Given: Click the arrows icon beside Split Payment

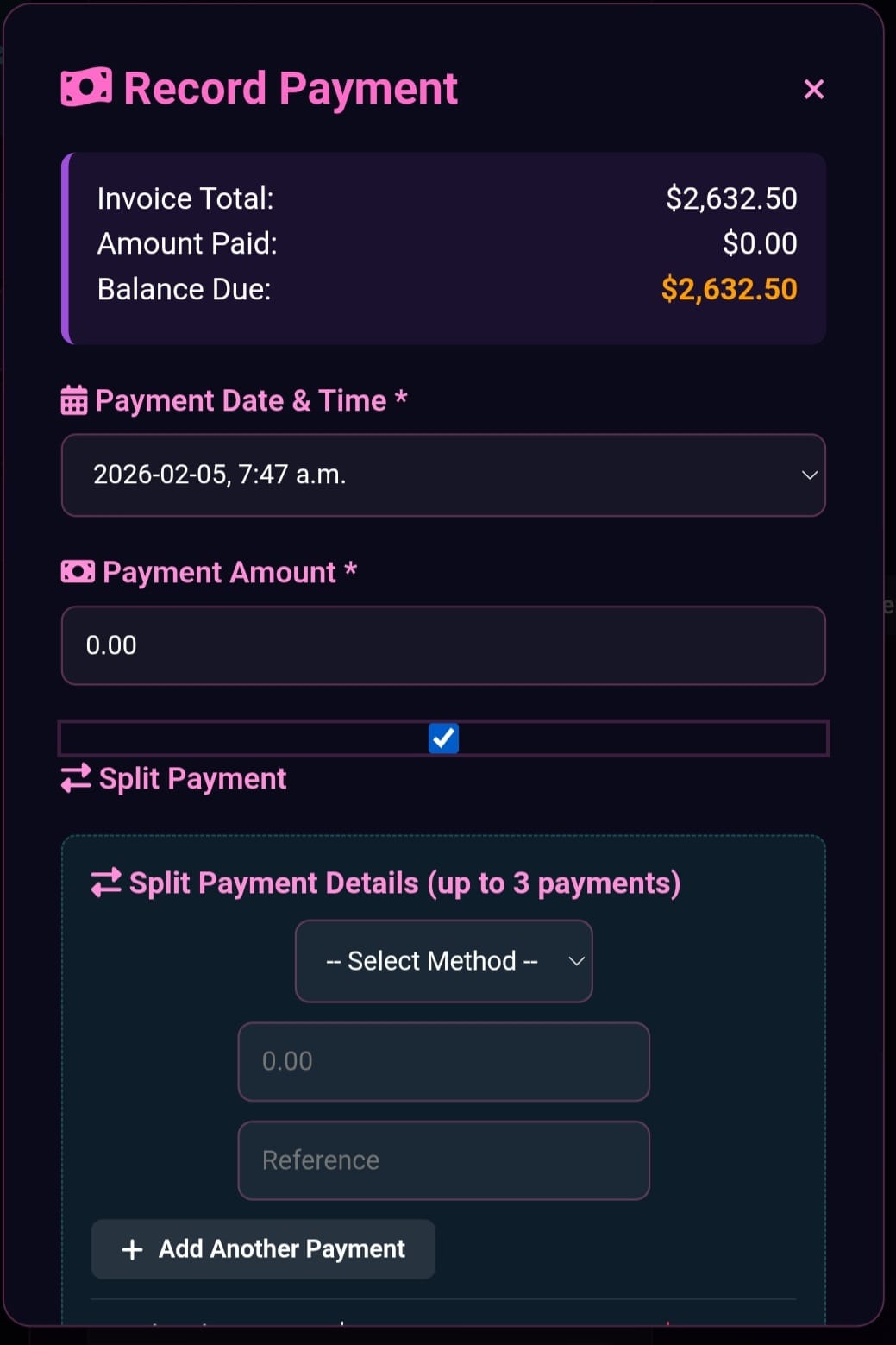Looking at the screenshot, I should 75,777.
